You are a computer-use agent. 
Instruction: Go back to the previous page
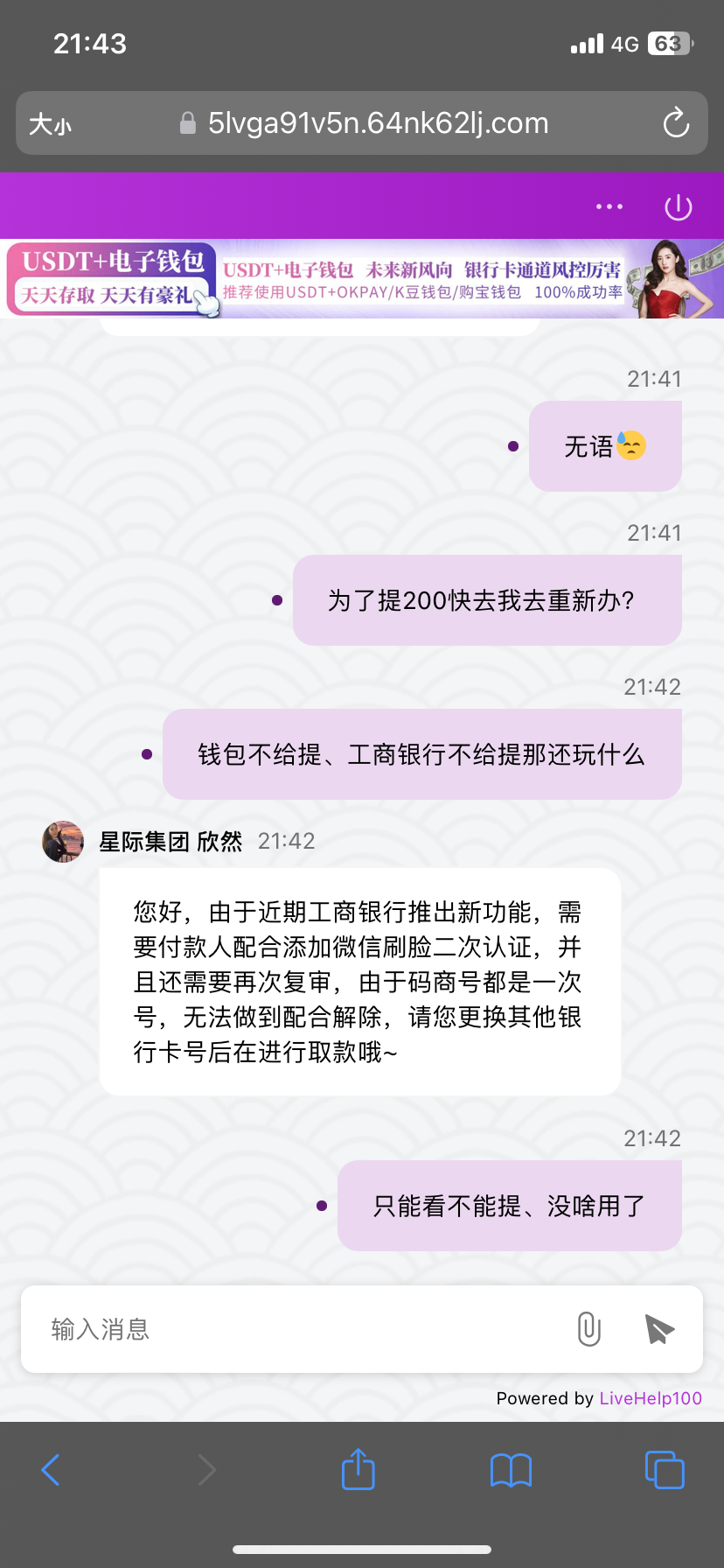pos(52,1470)
